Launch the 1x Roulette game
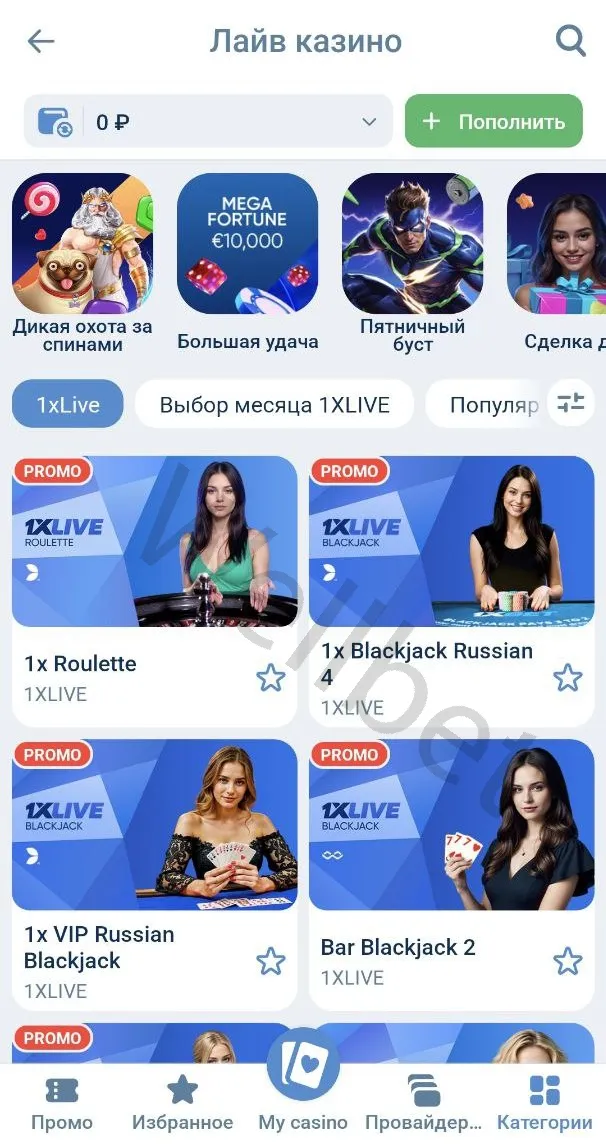The width and height of the screenshot is (606, 1146). [154, 542]
